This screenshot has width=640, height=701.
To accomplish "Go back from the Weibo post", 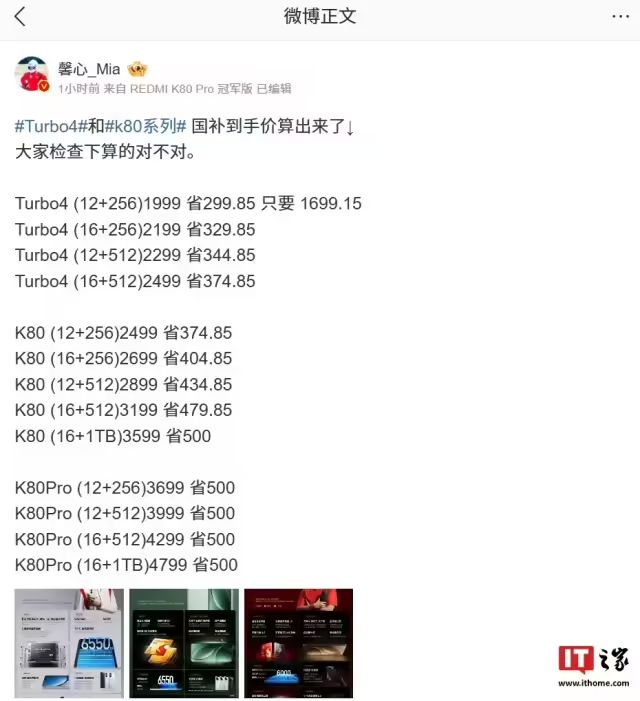I will 20,17.
